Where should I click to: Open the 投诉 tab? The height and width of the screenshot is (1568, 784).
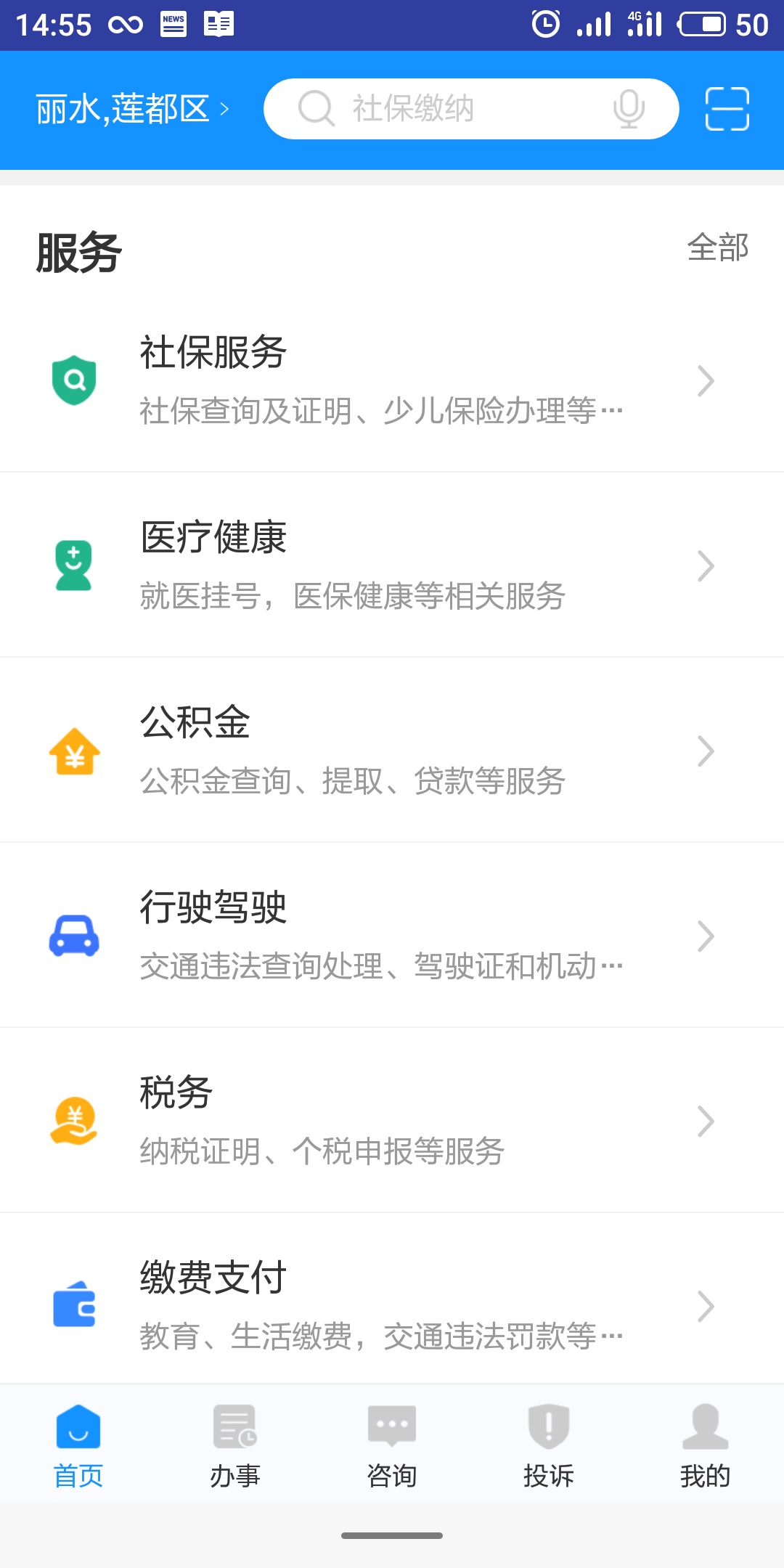549,1445
